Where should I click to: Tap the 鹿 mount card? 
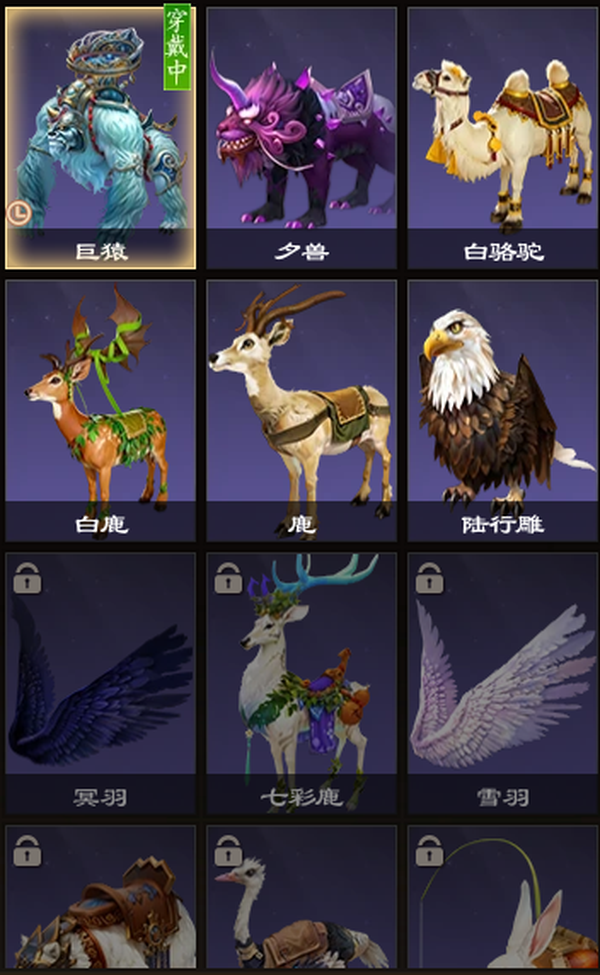tap(302, 410)
